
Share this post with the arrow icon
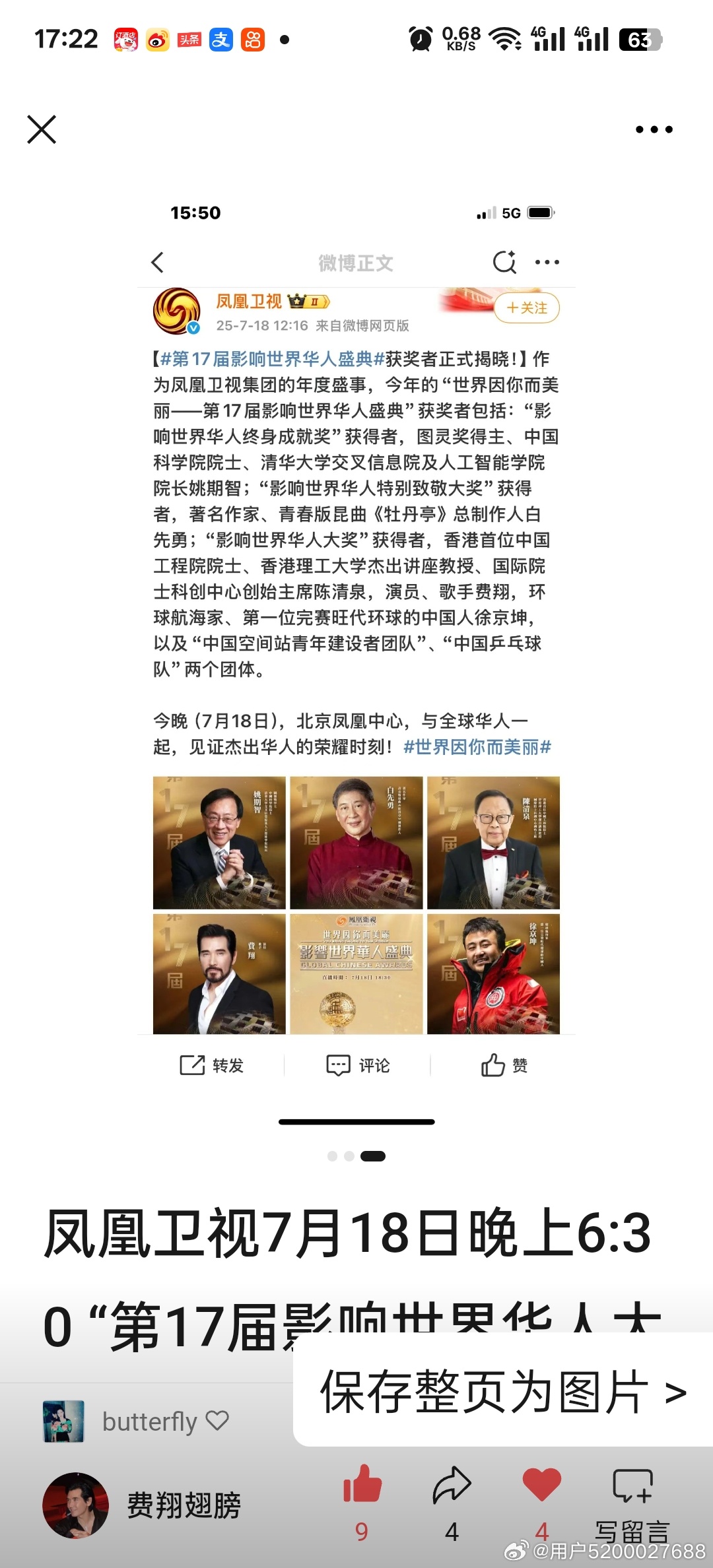(x=452, y=1485)
